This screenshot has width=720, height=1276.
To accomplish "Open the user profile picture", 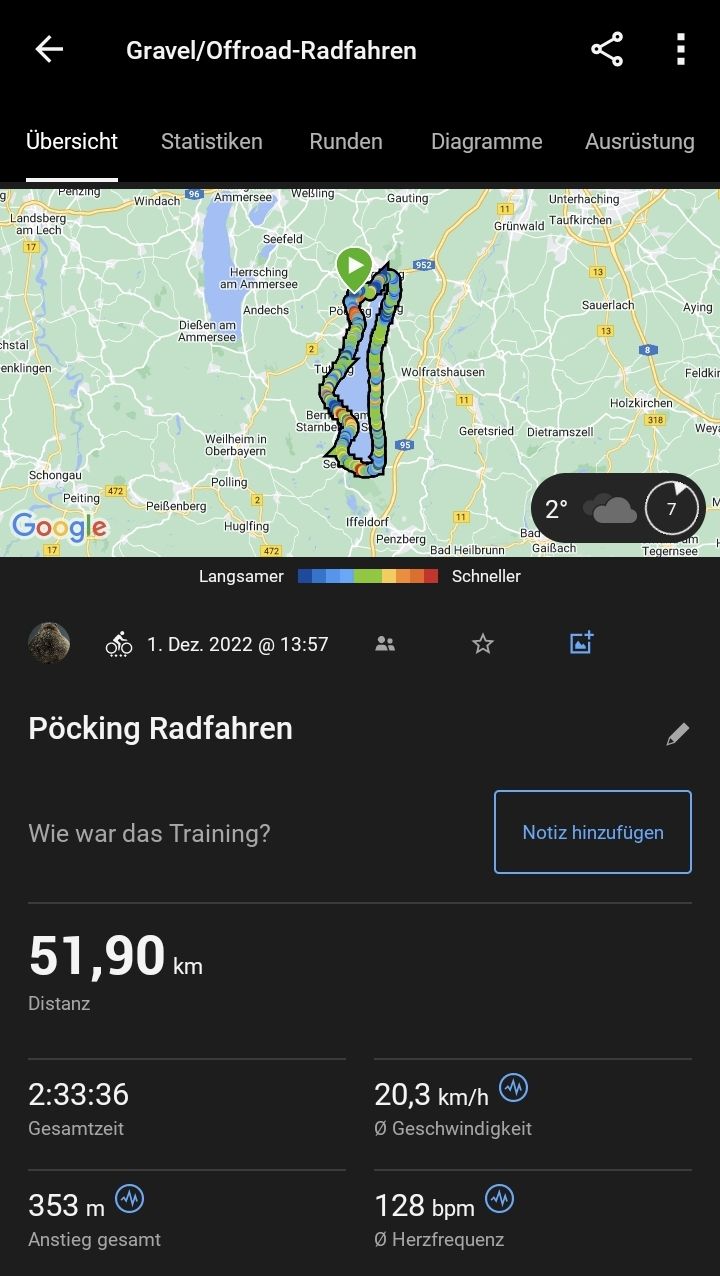I will 49,644.
